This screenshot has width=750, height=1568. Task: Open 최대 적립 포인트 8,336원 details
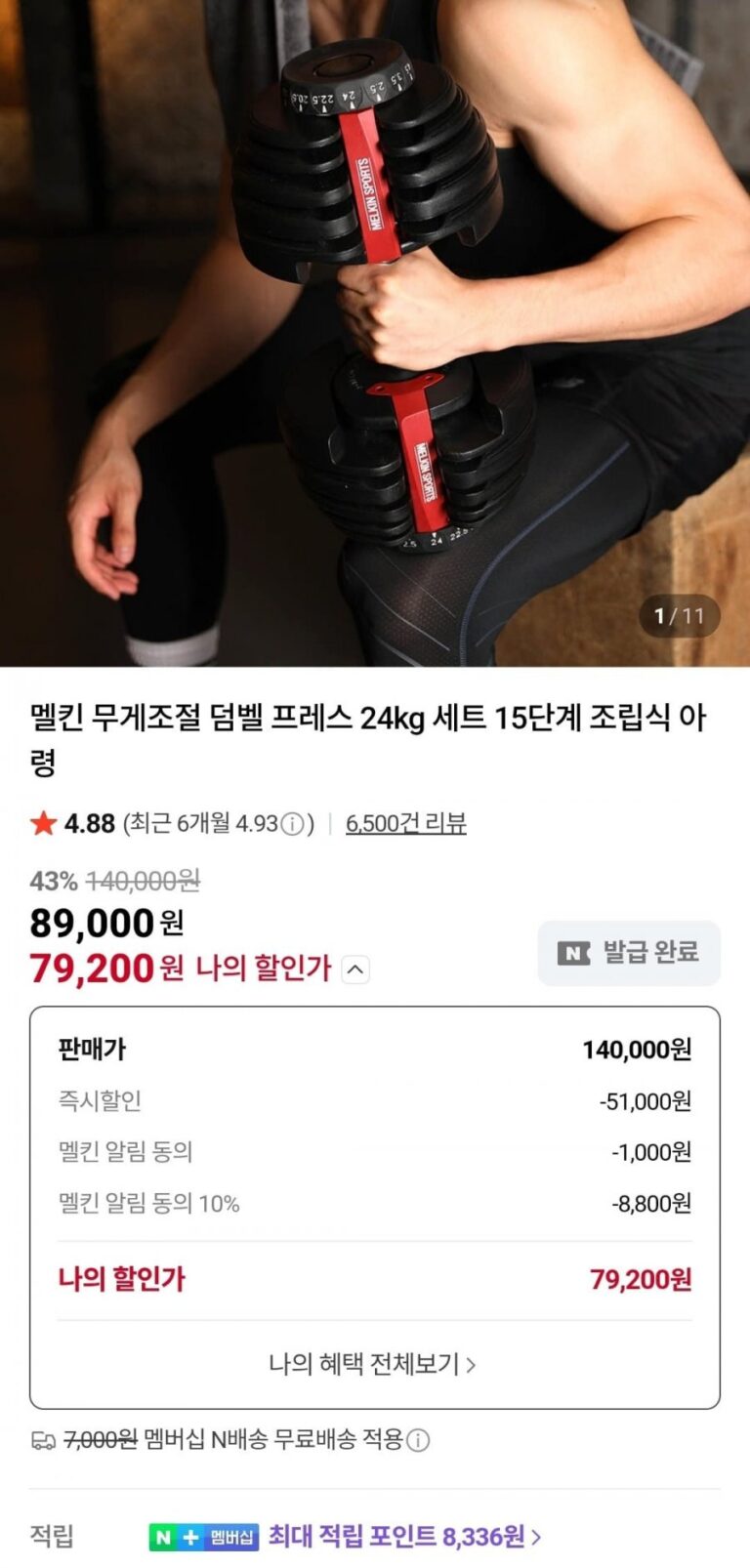pyautogui.click(x=403, y=1536)
